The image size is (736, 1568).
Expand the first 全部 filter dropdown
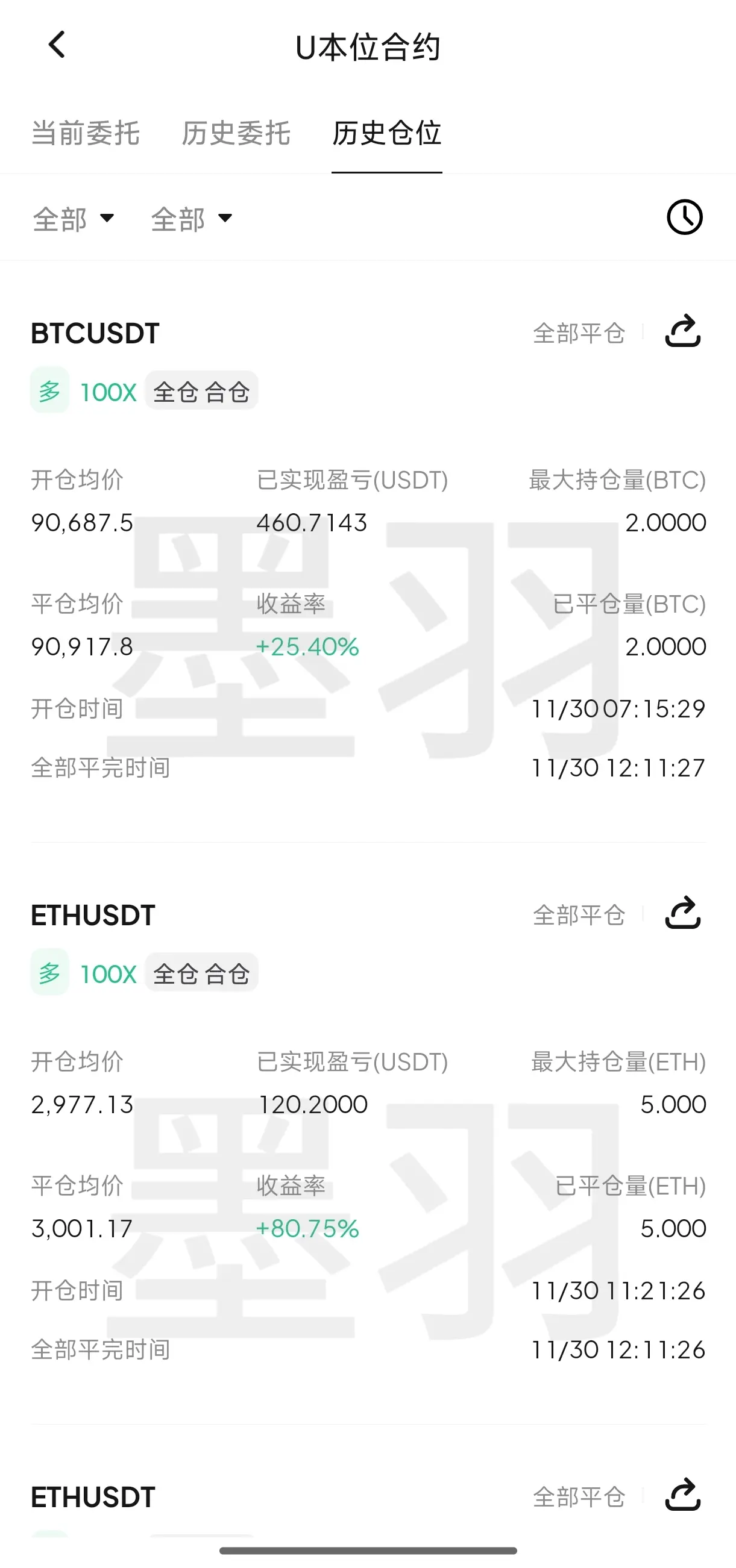coord(73,219)
